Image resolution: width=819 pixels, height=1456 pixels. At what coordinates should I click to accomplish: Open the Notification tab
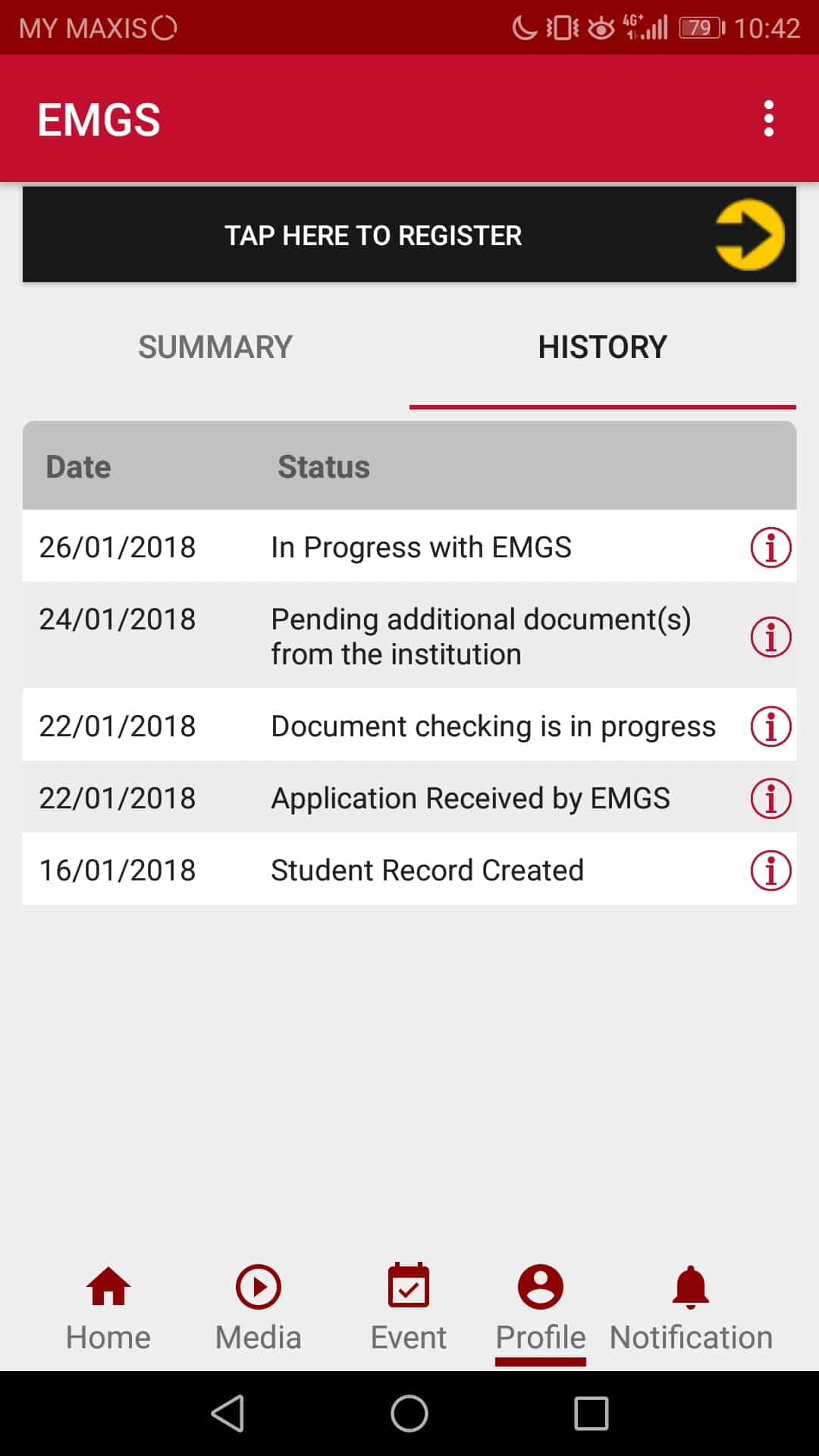(x=691, y=1308)
